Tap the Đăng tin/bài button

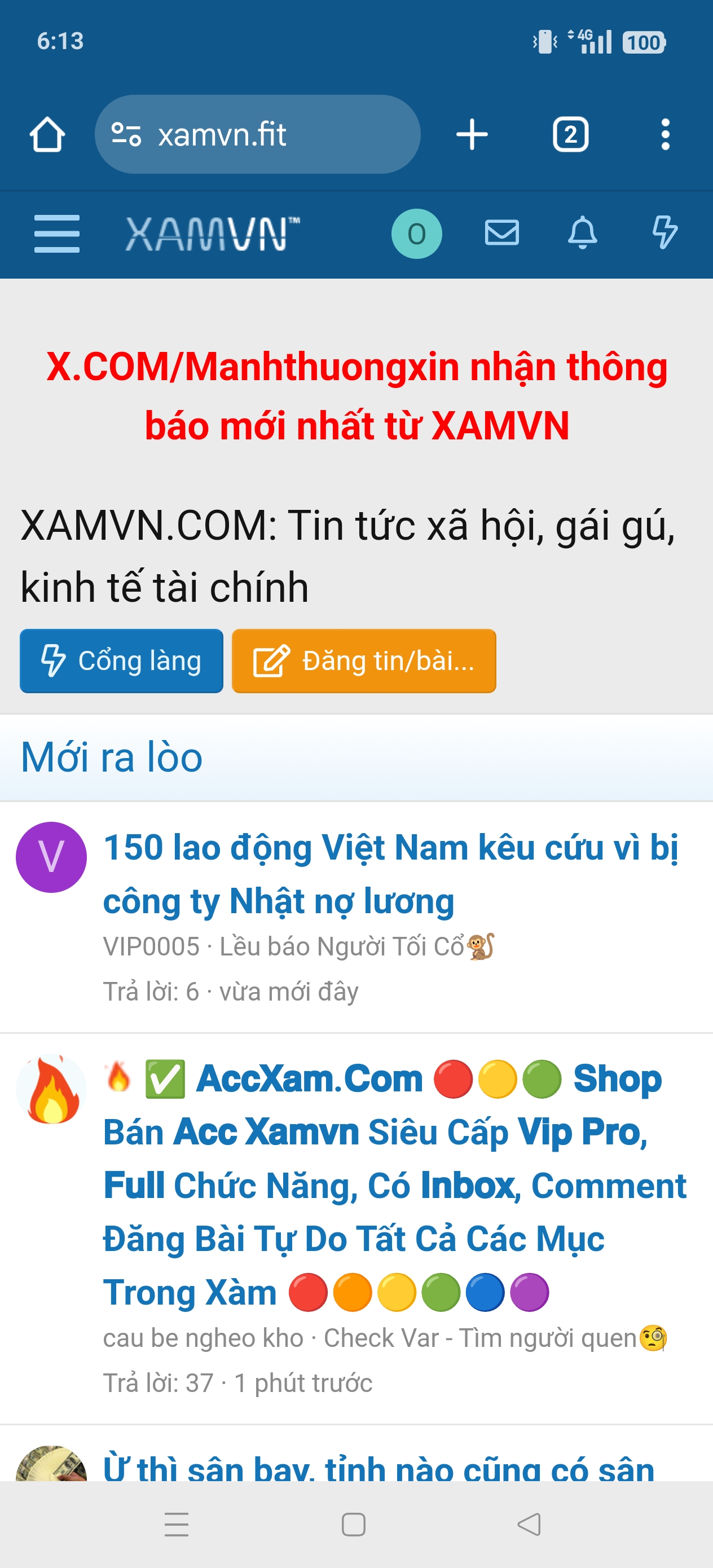coord(363,661)
